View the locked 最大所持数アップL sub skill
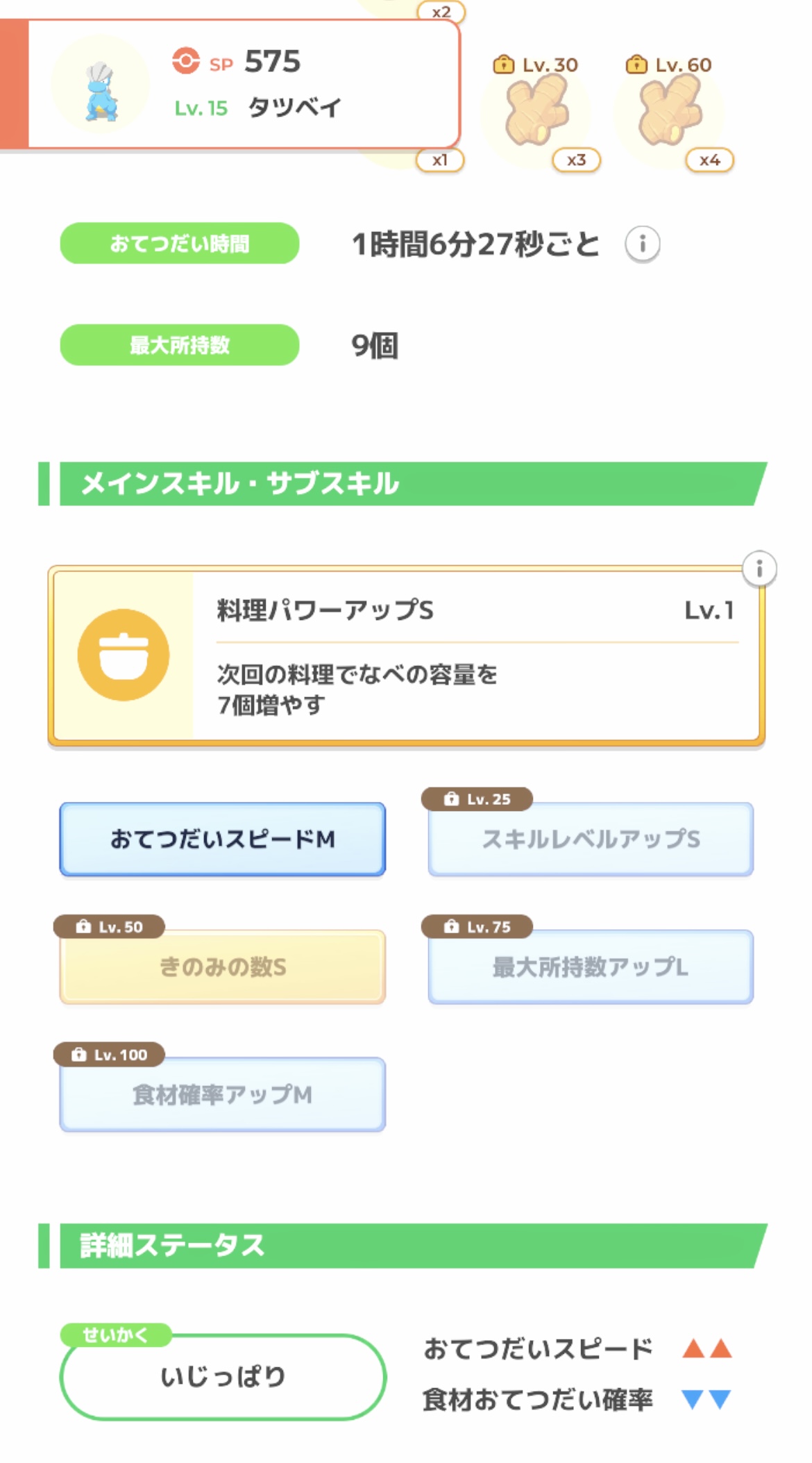Viewport: 812px width, 1463px height. pyautogui.click(x=591, y=967)
